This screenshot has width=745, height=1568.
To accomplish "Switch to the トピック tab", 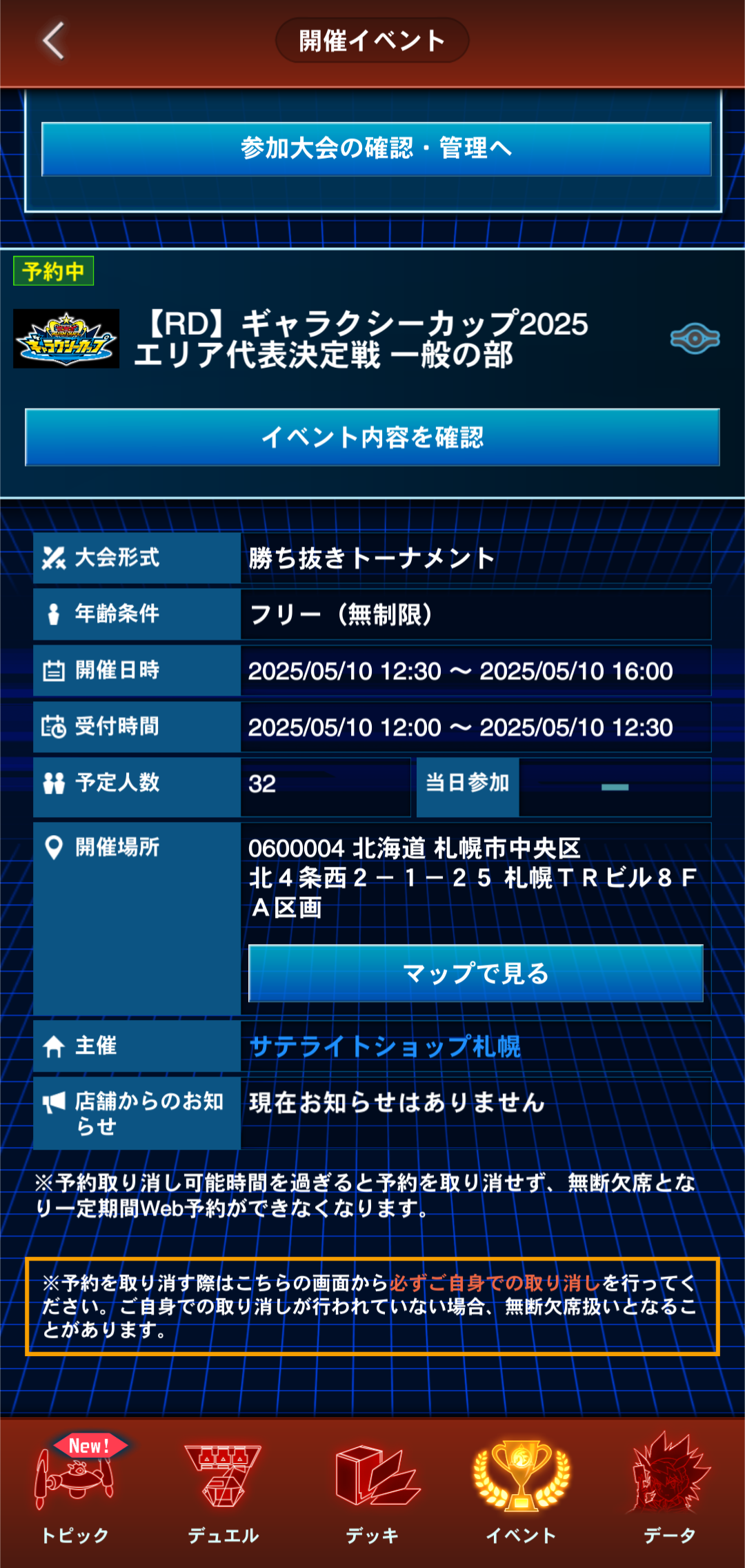I will coord(75,1491).
